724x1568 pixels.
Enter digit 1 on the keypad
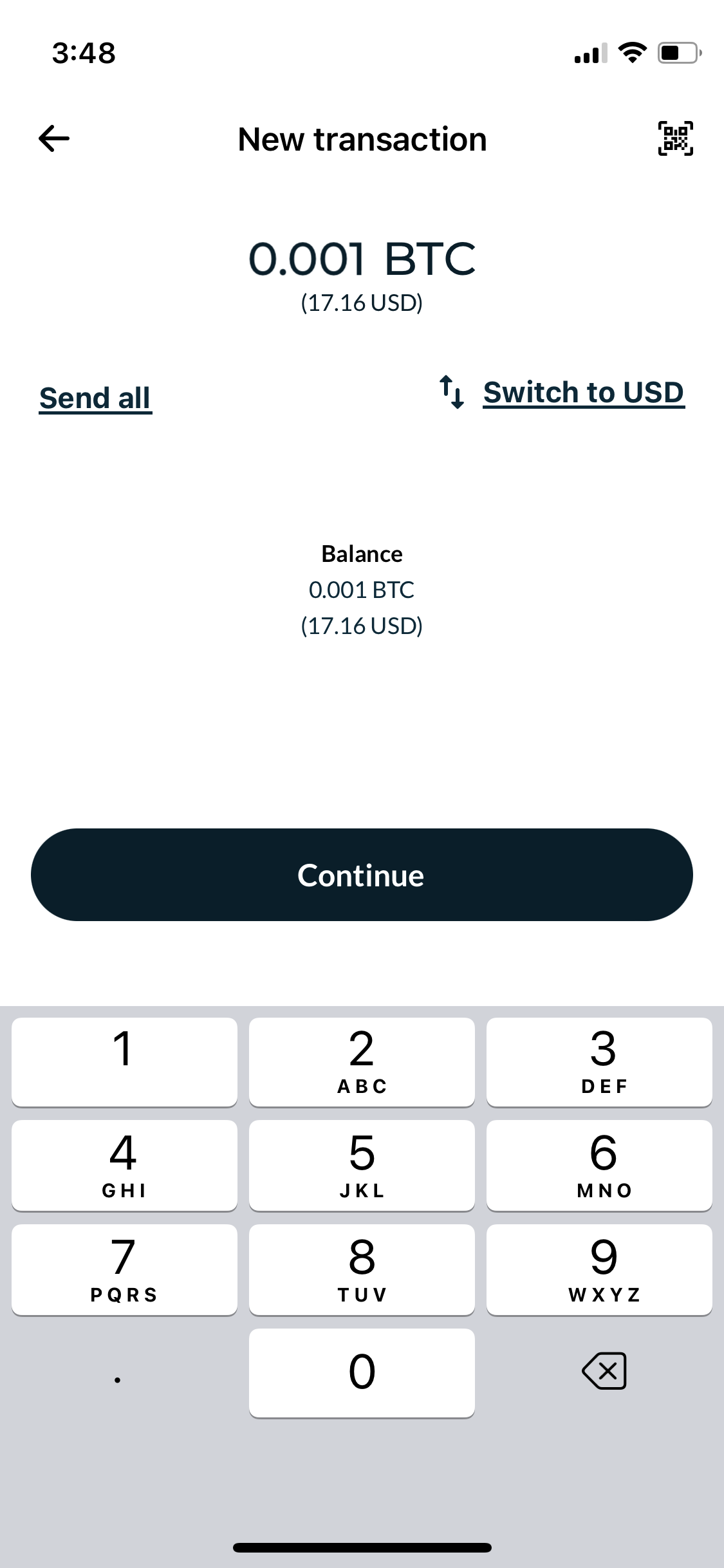coord(124,1062)
